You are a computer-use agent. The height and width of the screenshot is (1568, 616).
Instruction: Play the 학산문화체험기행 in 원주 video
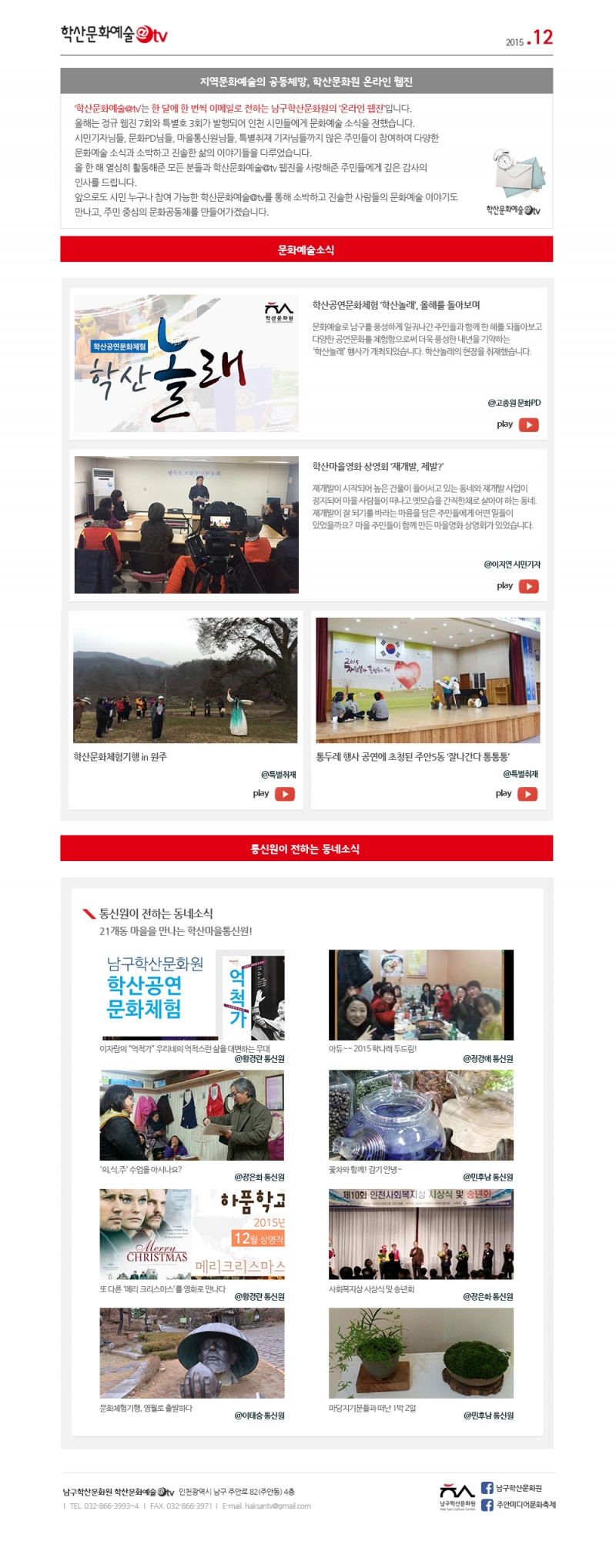coord(285,794)
